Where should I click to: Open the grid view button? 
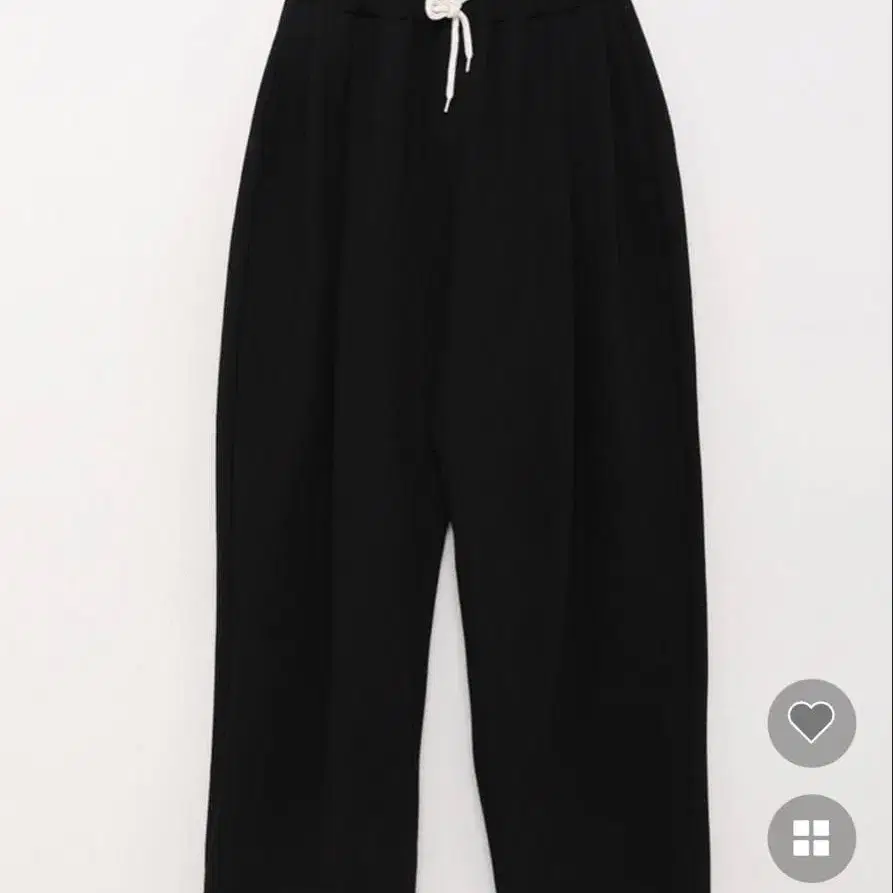click(x=811, y=838)
